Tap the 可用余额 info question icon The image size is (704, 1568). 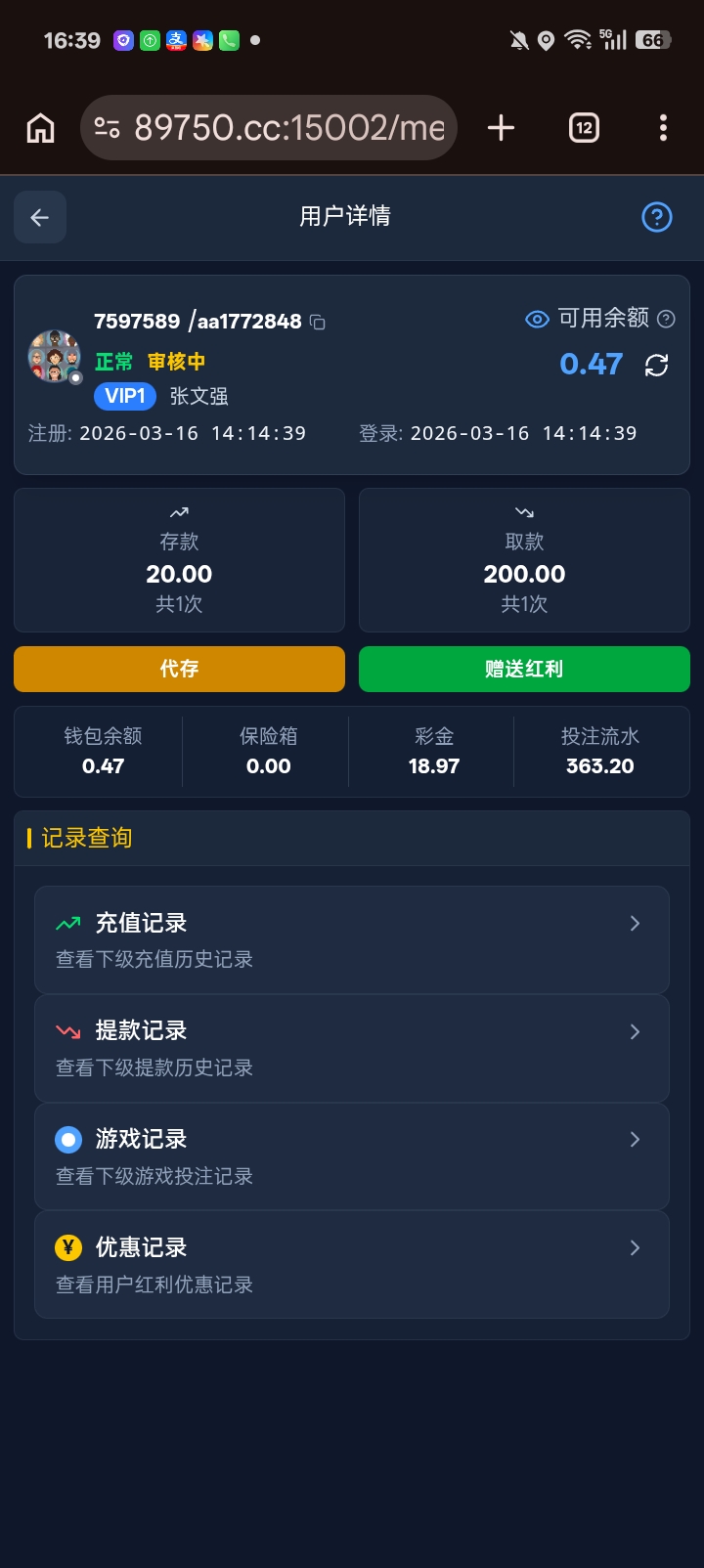coord(667,319)
